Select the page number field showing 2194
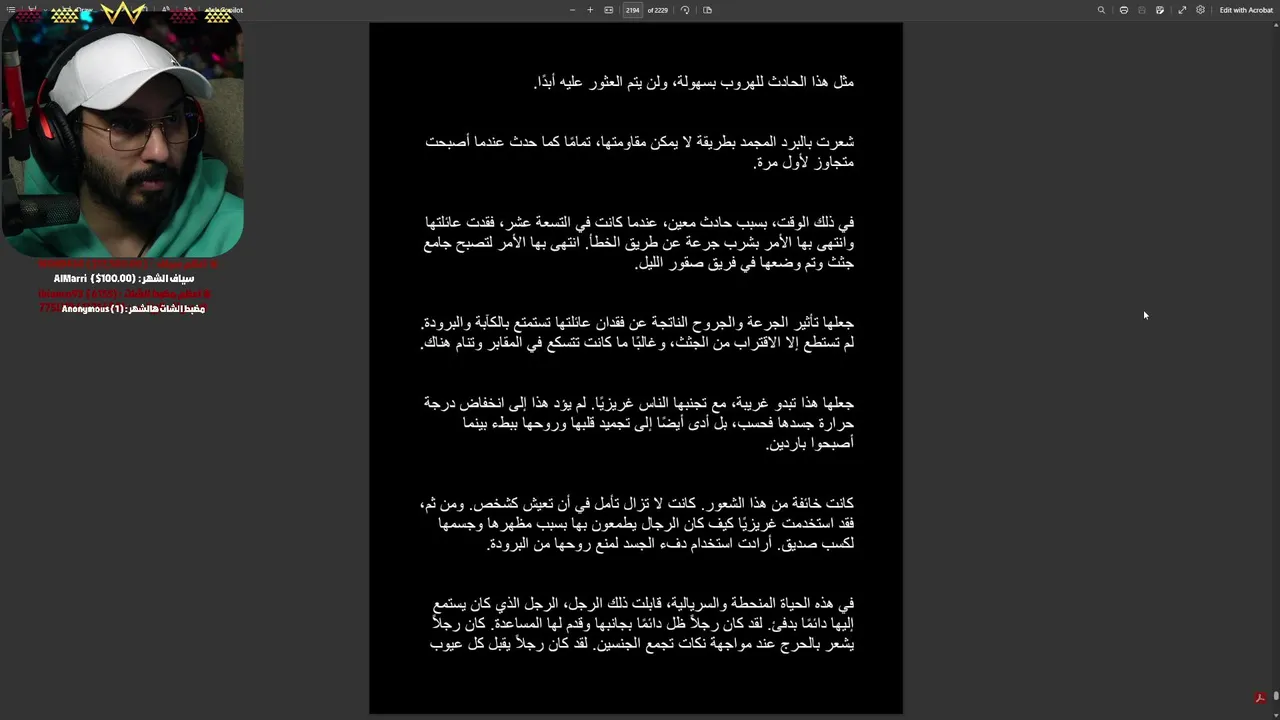Viewport: 1280px width, 720px height. (x=632, y=10)
